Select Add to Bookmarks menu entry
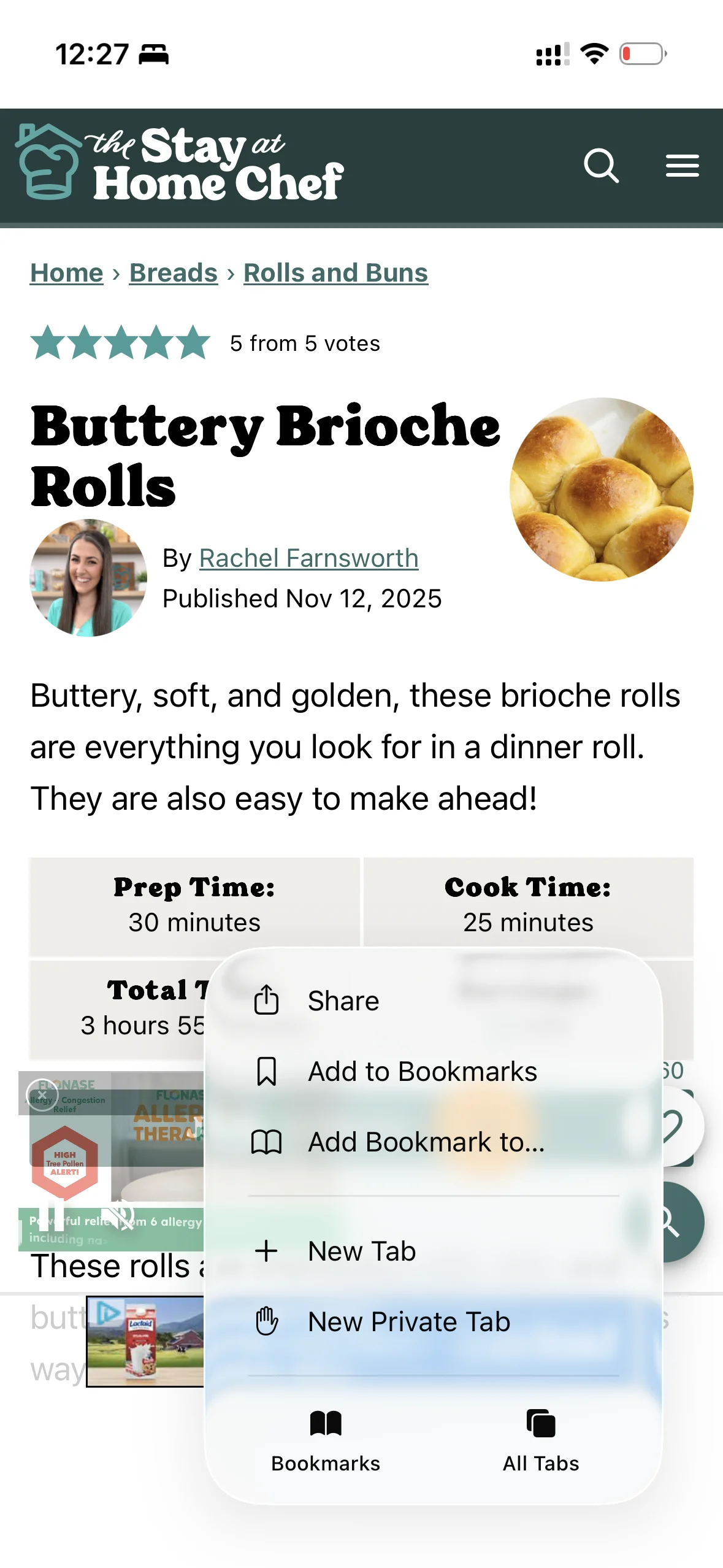 [423, 1070]
